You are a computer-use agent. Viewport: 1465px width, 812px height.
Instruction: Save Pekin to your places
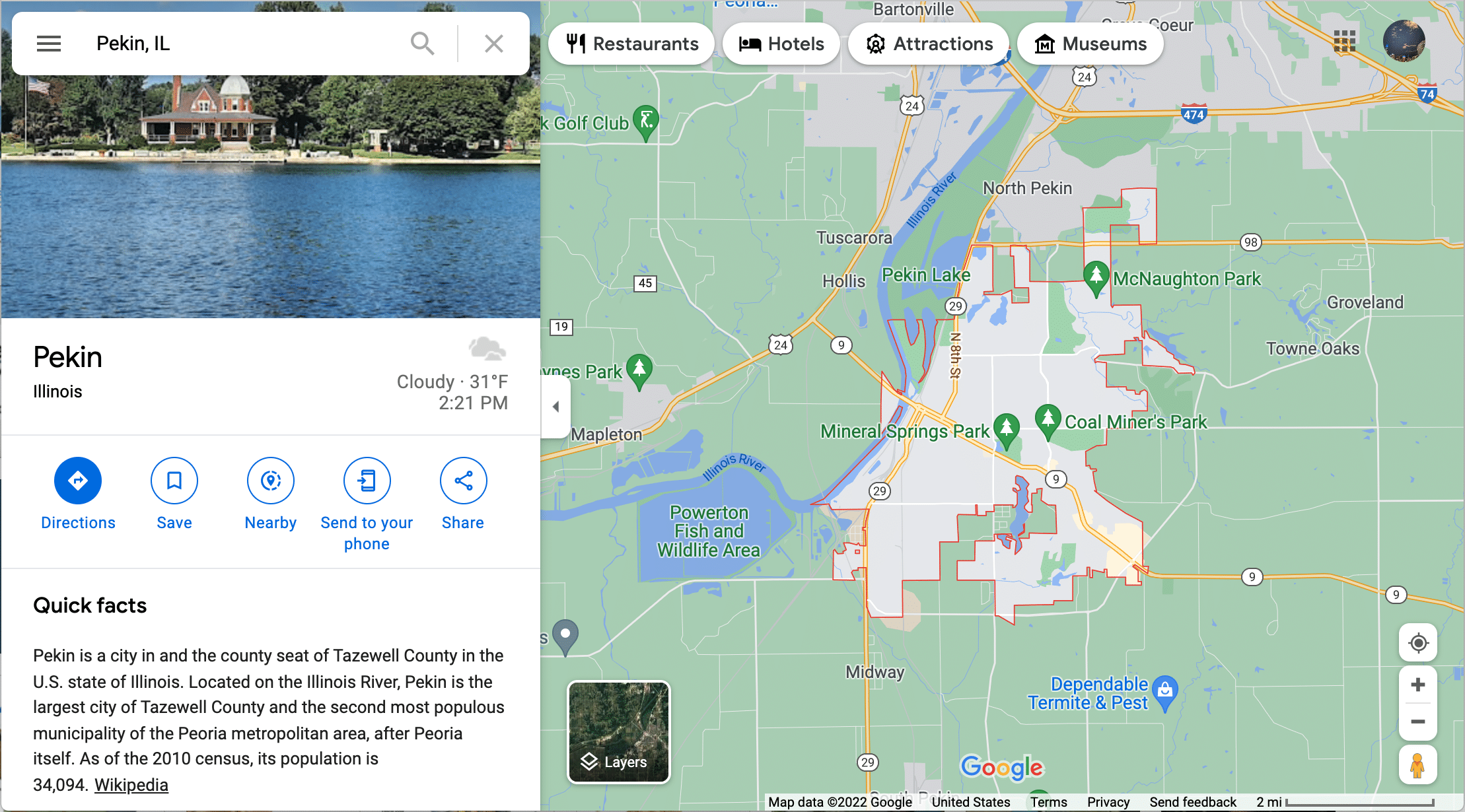pos(174,481)
